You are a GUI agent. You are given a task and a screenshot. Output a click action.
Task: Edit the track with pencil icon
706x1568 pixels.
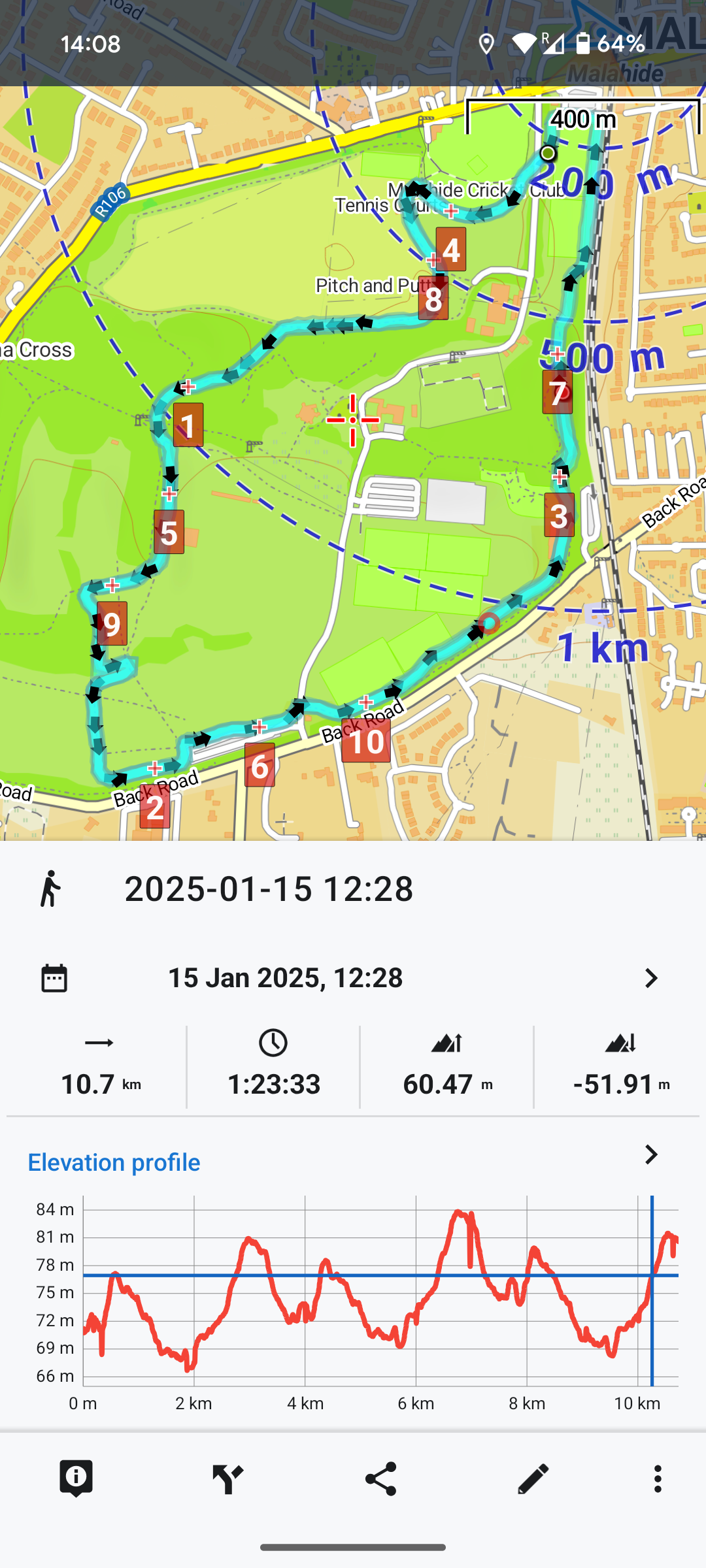[533, 1478]
